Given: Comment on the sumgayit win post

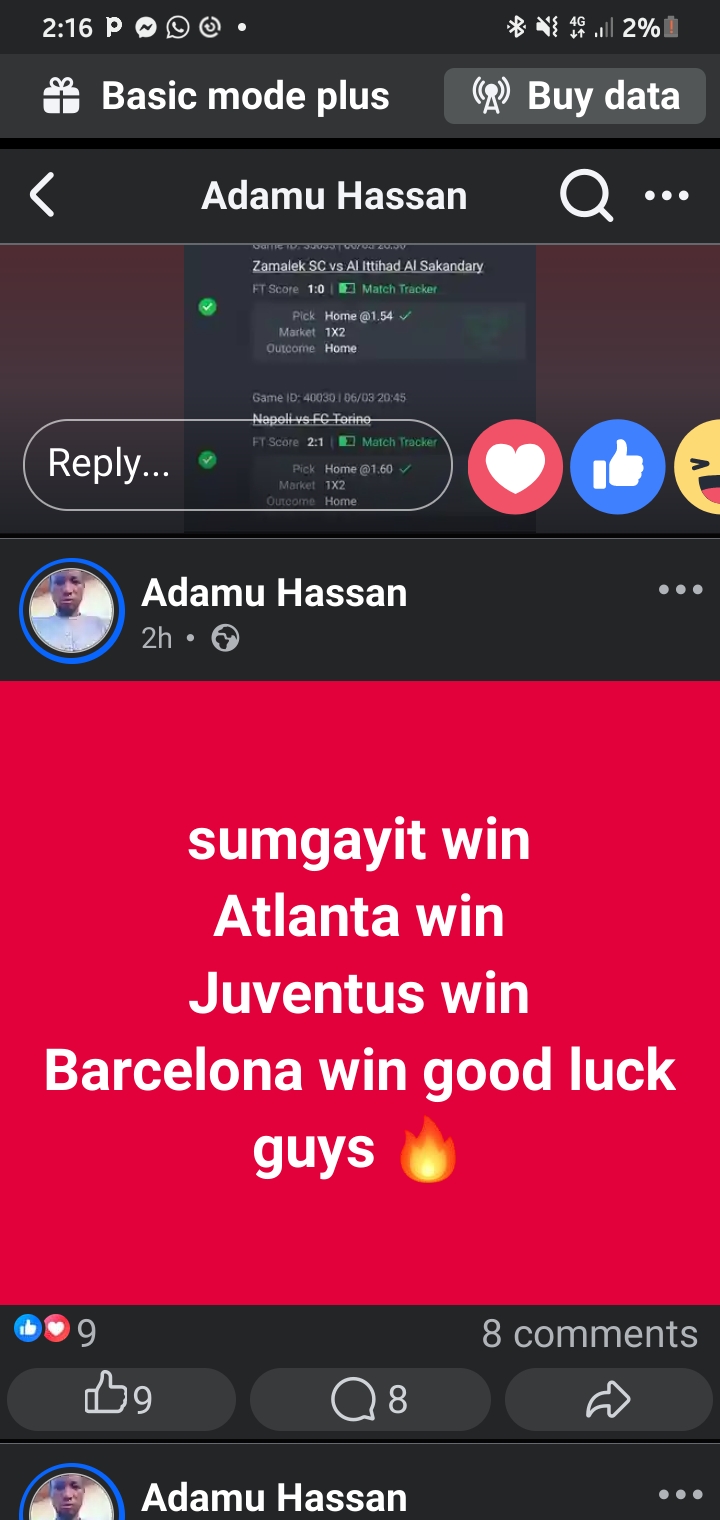Looking at the screenshot, I should point(370,1399).
